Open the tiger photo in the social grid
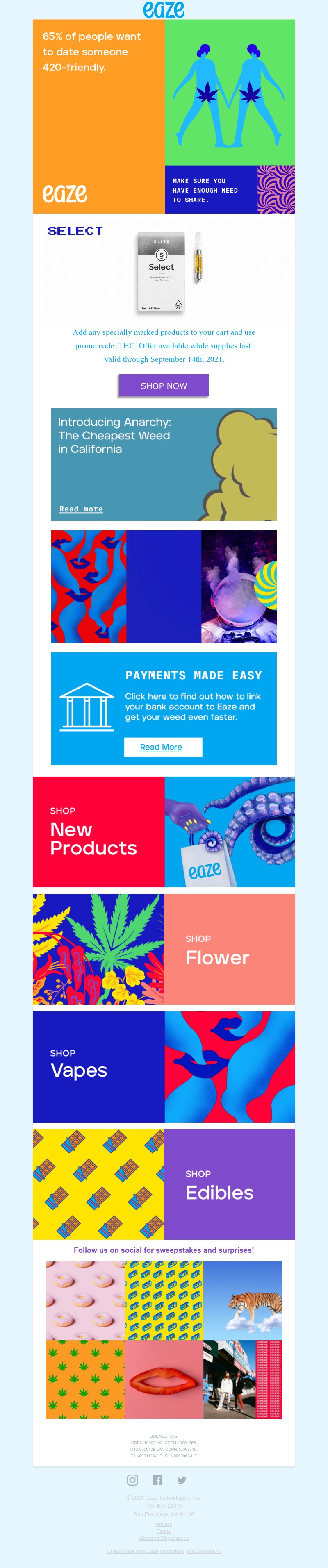328x1568 pixels. [x=243, y=1301]
